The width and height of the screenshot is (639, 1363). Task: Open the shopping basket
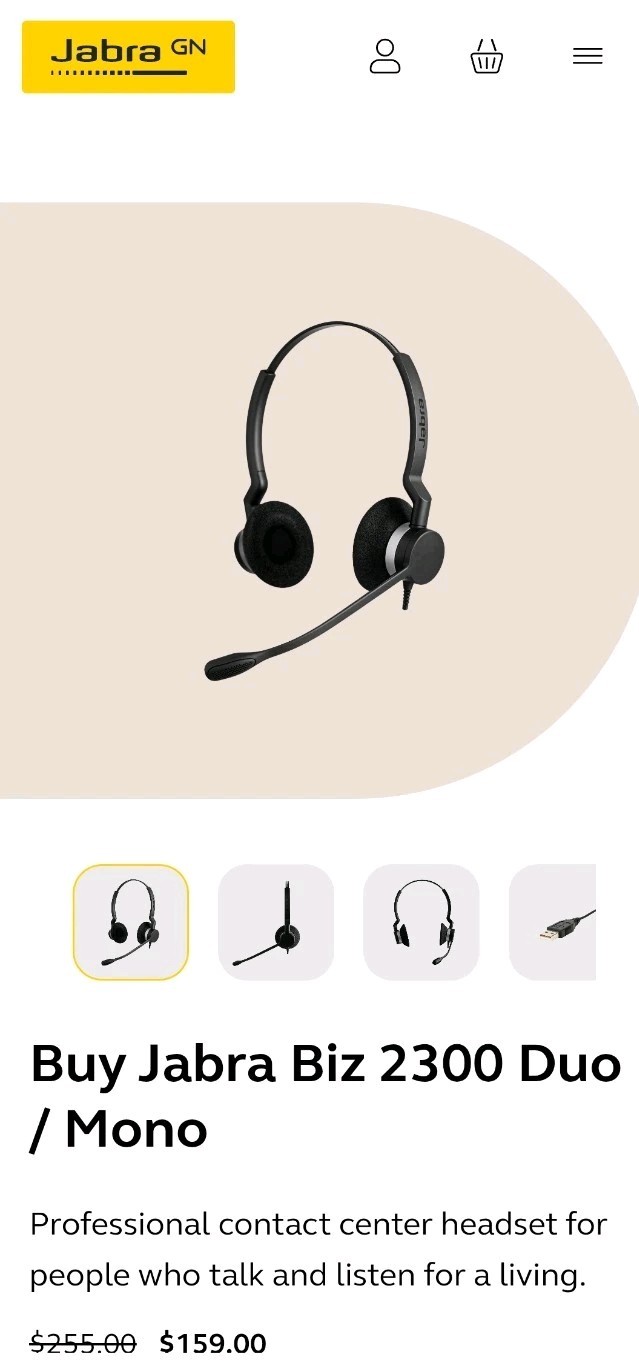coord(486,57)
